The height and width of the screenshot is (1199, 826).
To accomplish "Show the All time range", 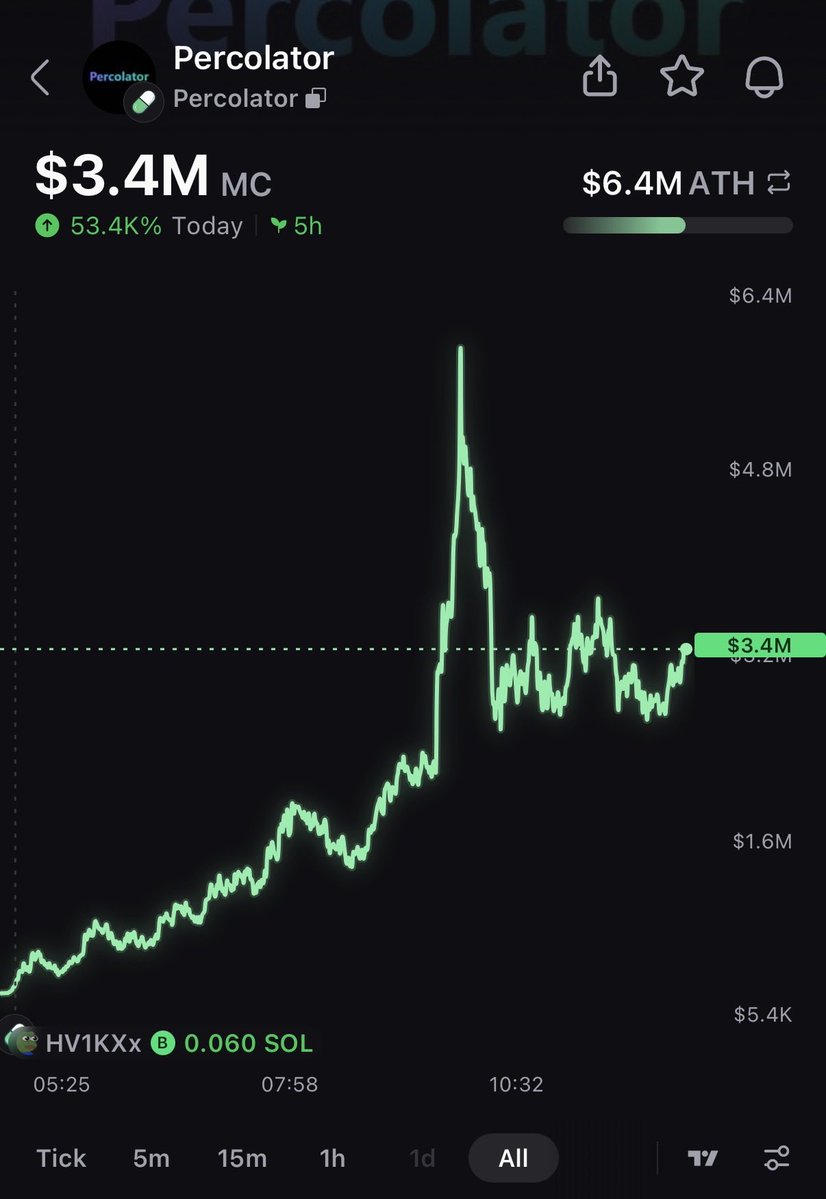I will tap(513, 1158).
